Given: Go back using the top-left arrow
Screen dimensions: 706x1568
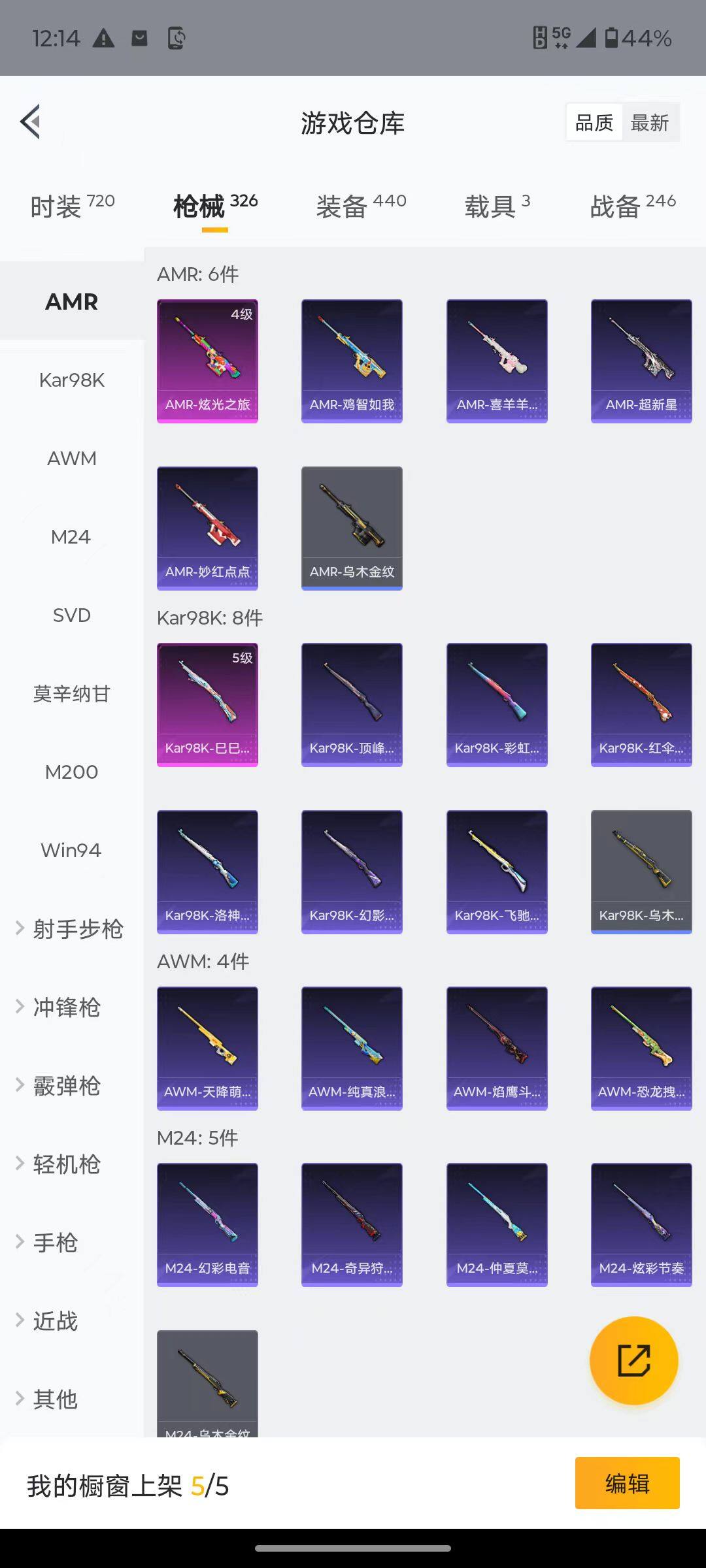Looking at the screenshot, I should 31,122.
